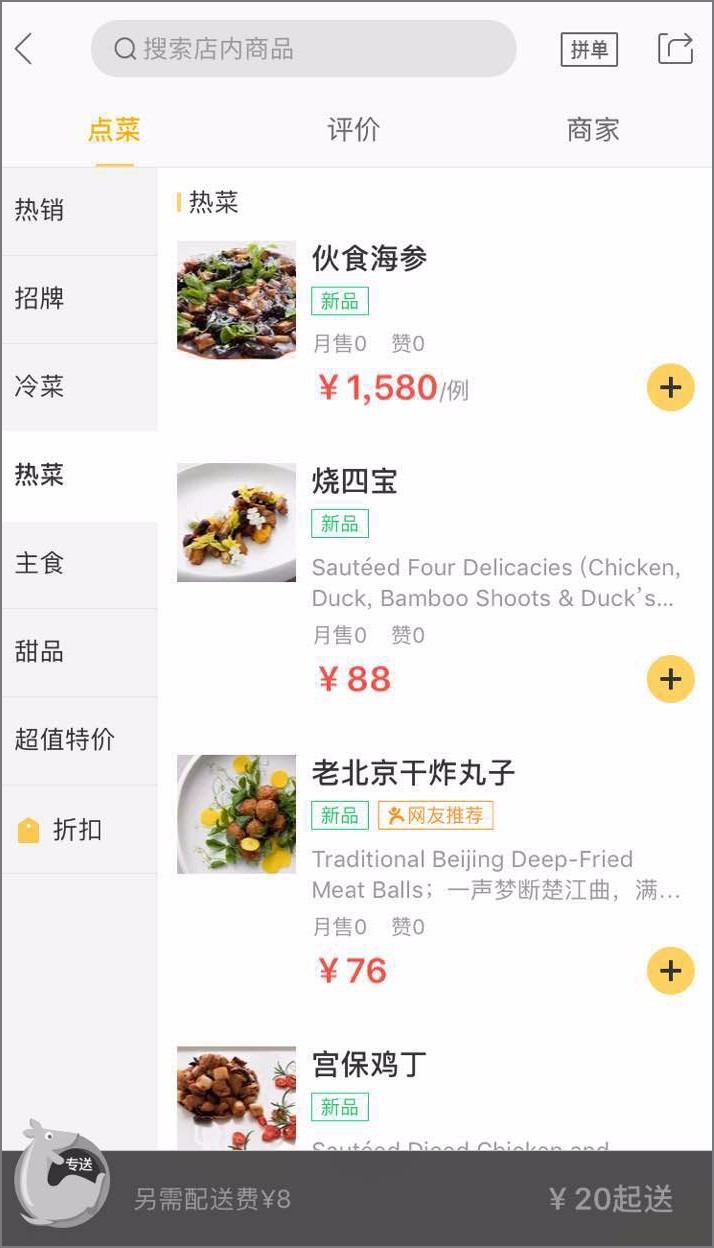Share this restaurant page

[675, 49]
